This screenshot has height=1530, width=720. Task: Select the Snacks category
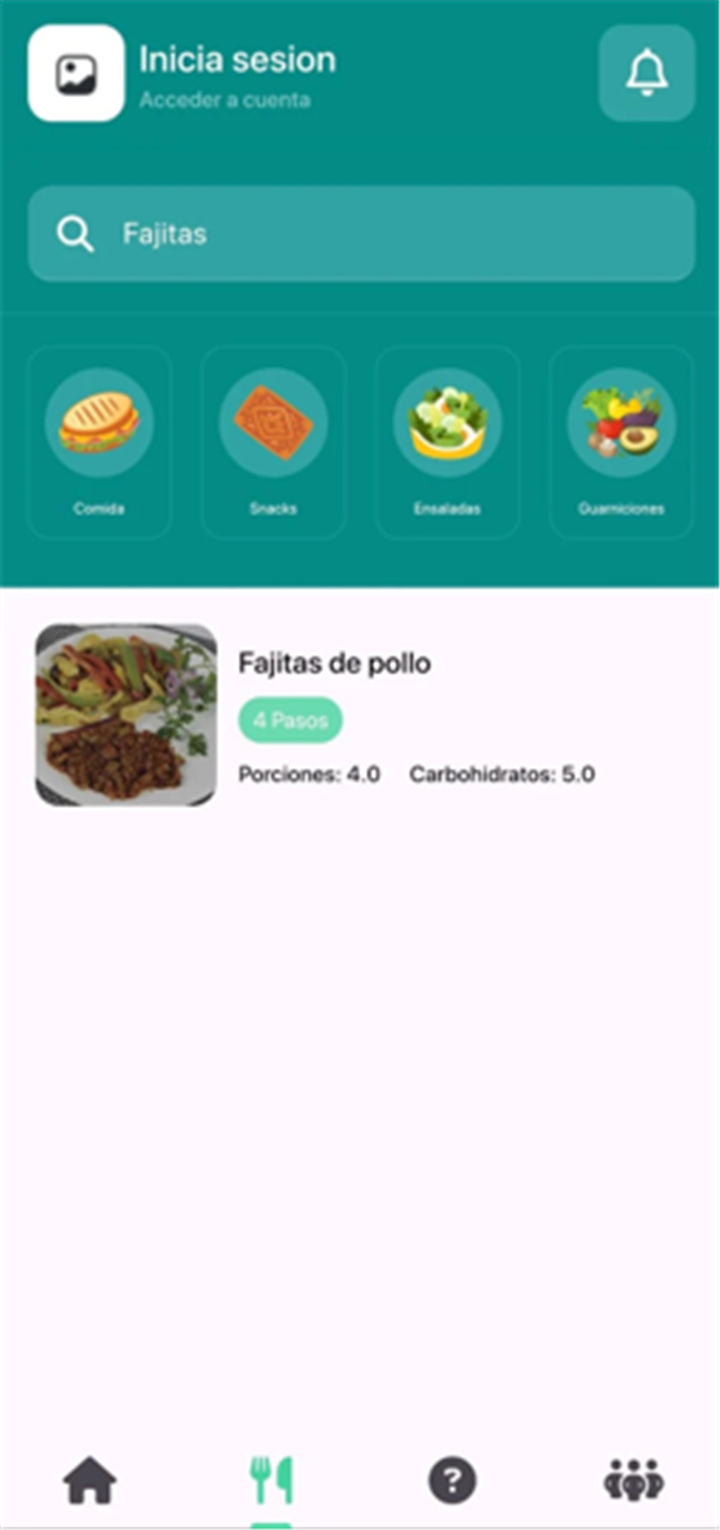[x=273, y=442]
